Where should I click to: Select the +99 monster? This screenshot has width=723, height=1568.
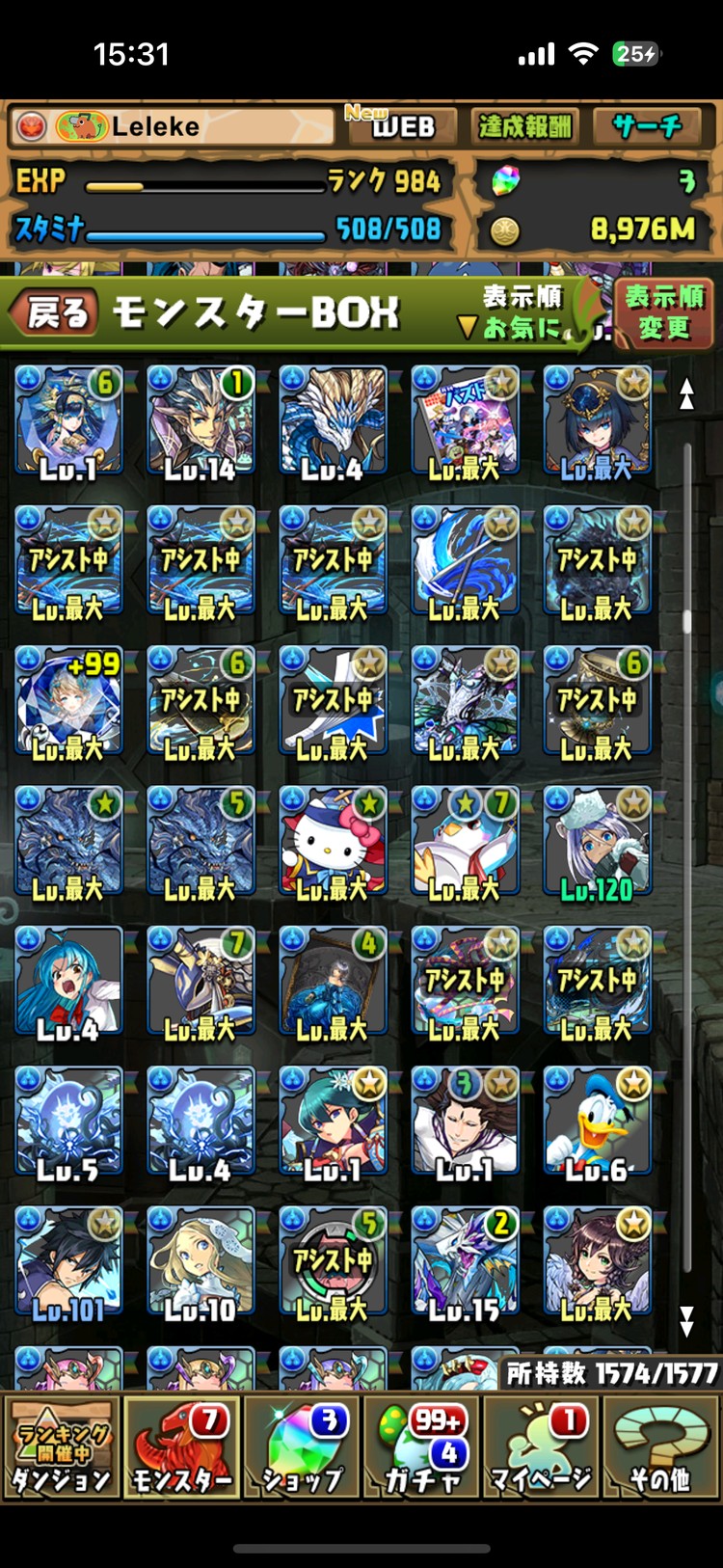click(x=68, y=703)
